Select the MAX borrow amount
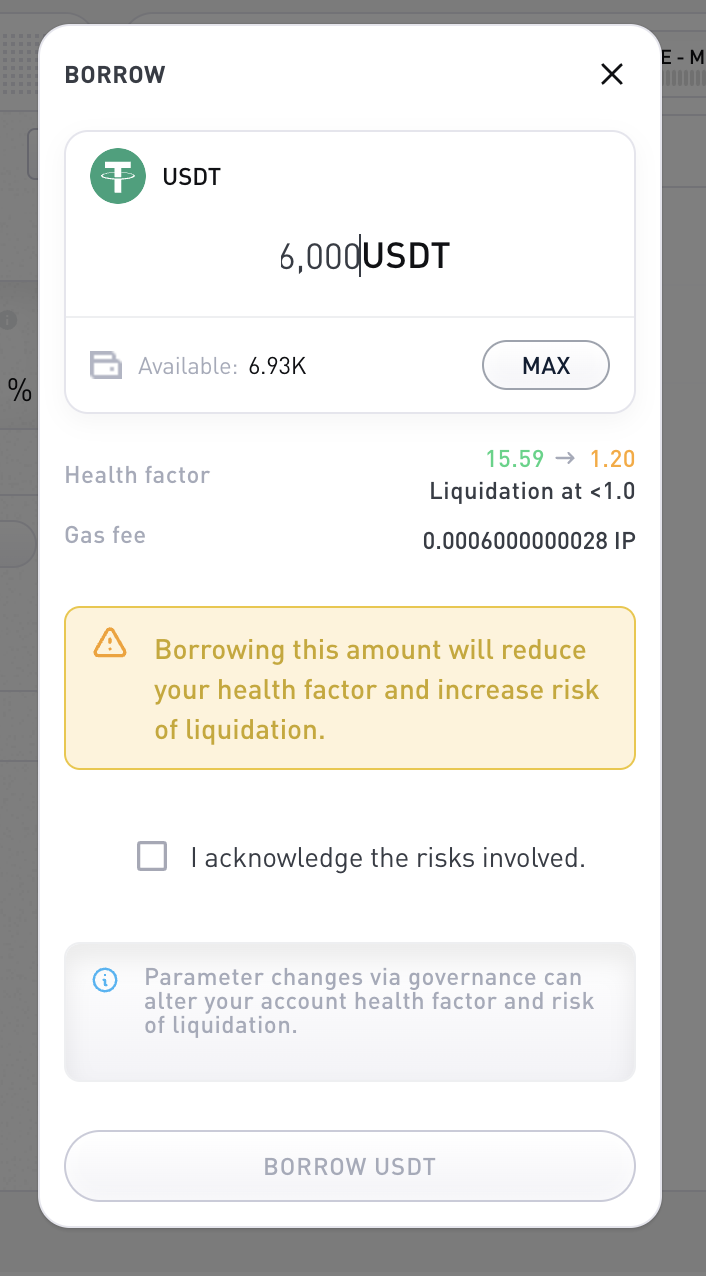Image resolution: width=706 pixels, height=1276 pixels. (545, 365)
